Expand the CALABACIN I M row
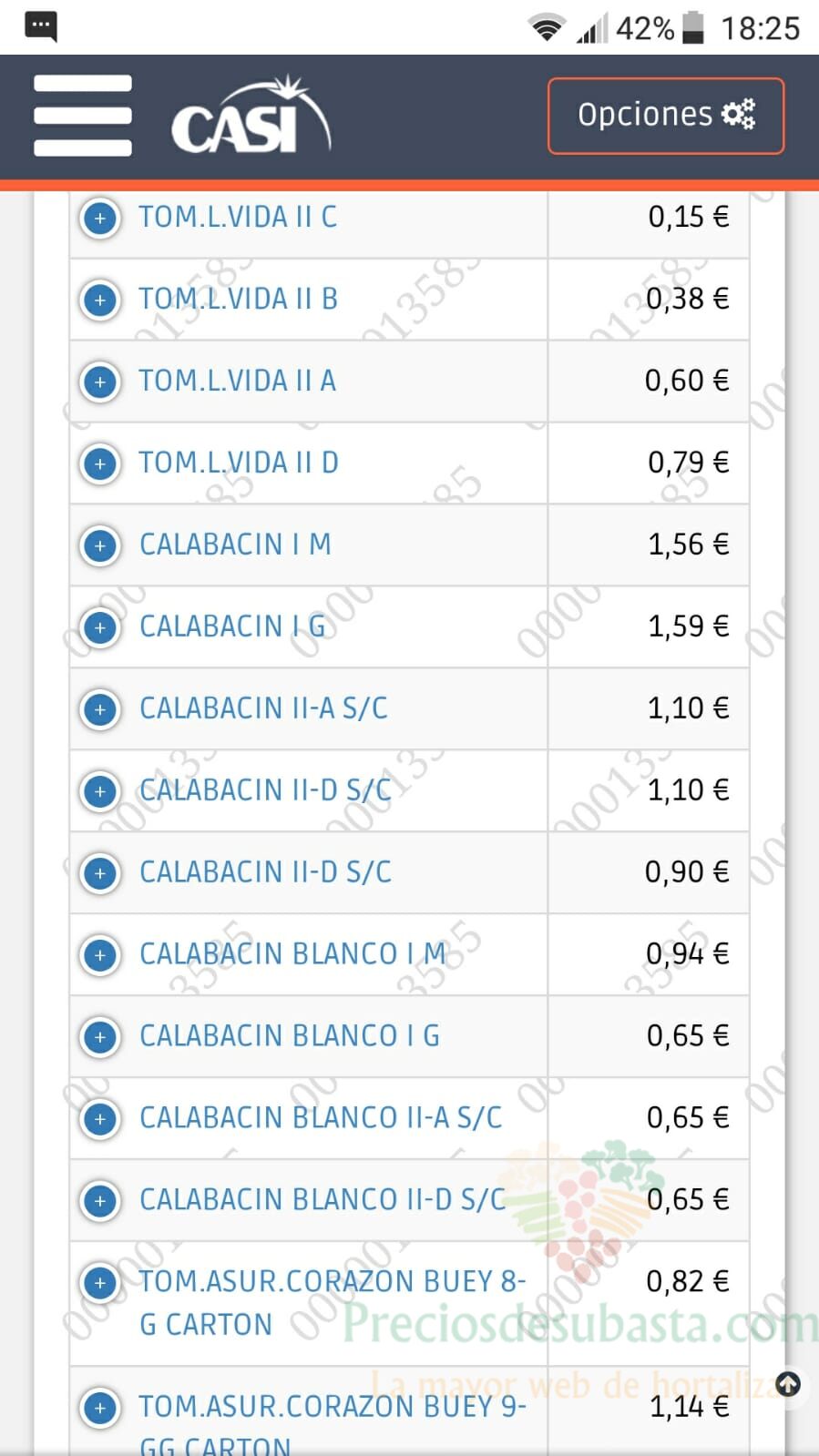Image resolution: width=819 pixels, height=1456 pixels. click(100, 545)
